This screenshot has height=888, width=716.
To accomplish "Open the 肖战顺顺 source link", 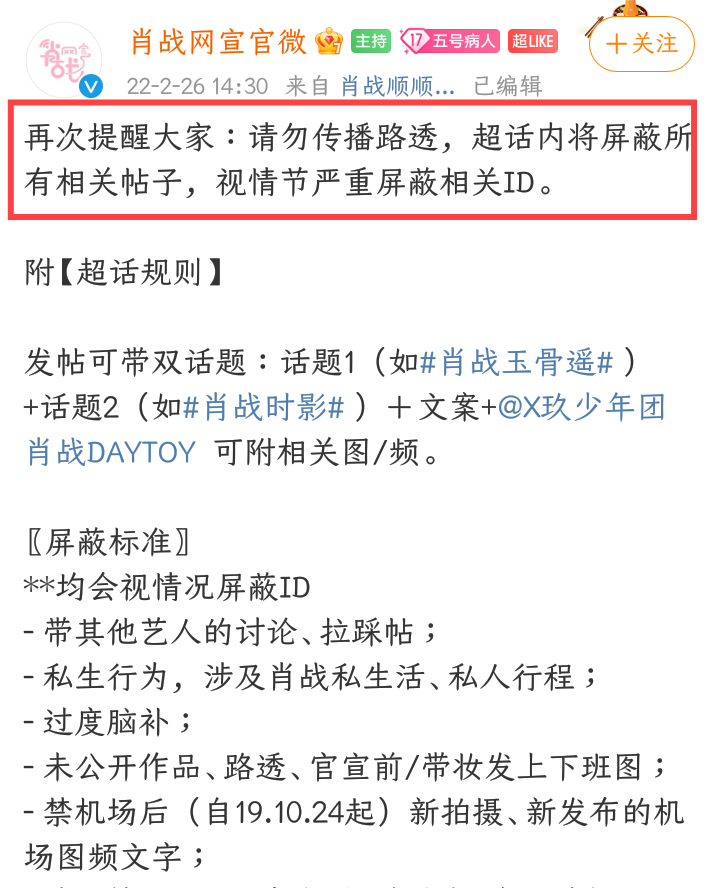I will click(397, 86).
